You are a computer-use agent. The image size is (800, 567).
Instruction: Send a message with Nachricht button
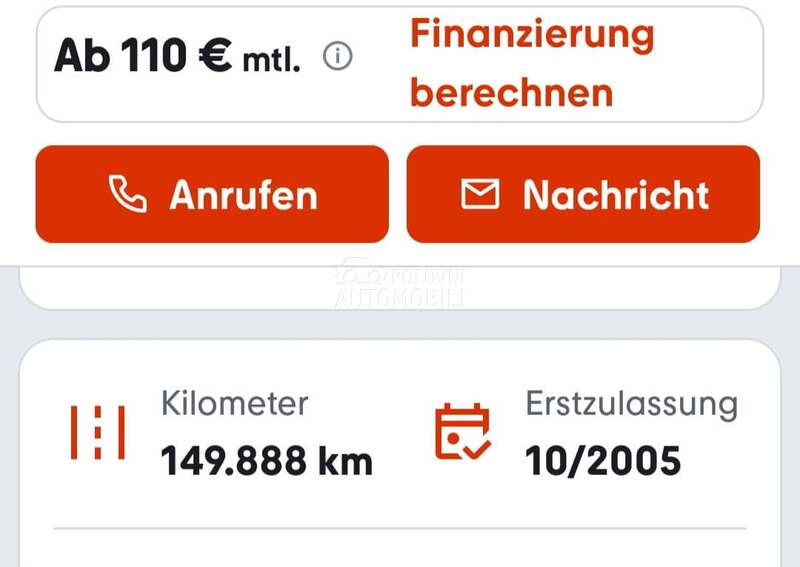583,194
